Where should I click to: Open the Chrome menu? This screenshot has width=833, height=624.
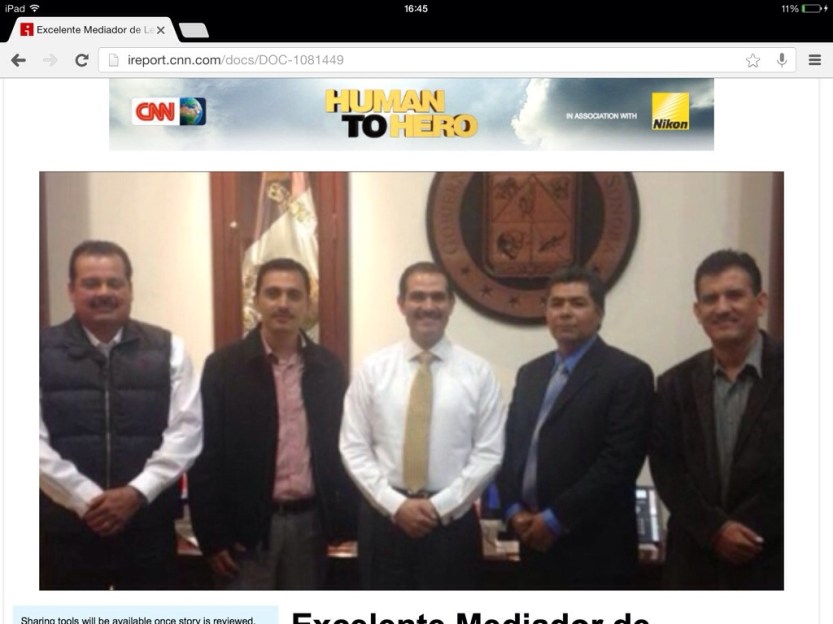[814, 60]
